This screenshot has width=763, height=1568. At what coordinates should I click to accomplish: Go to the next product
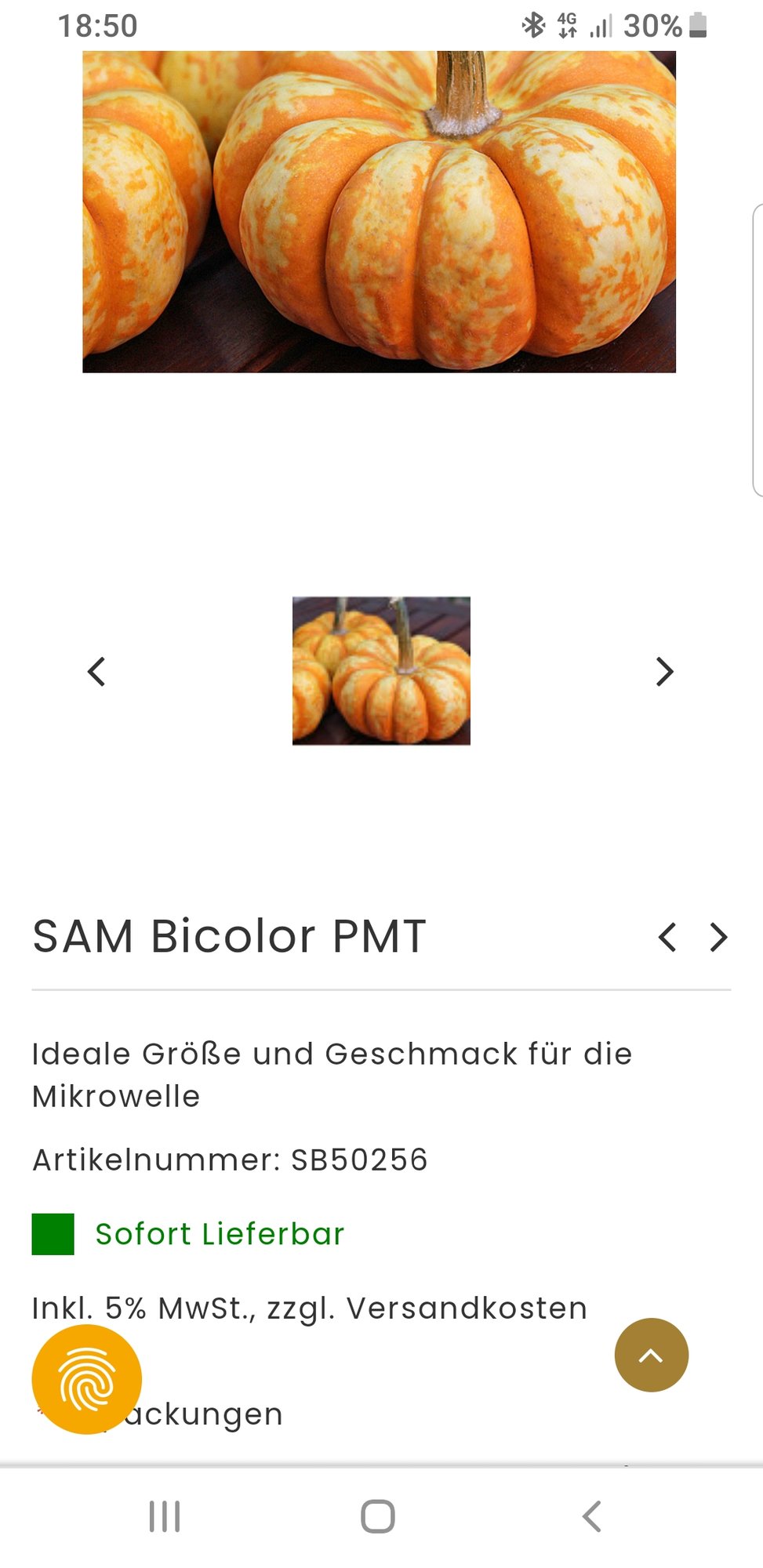click(718, 937)
